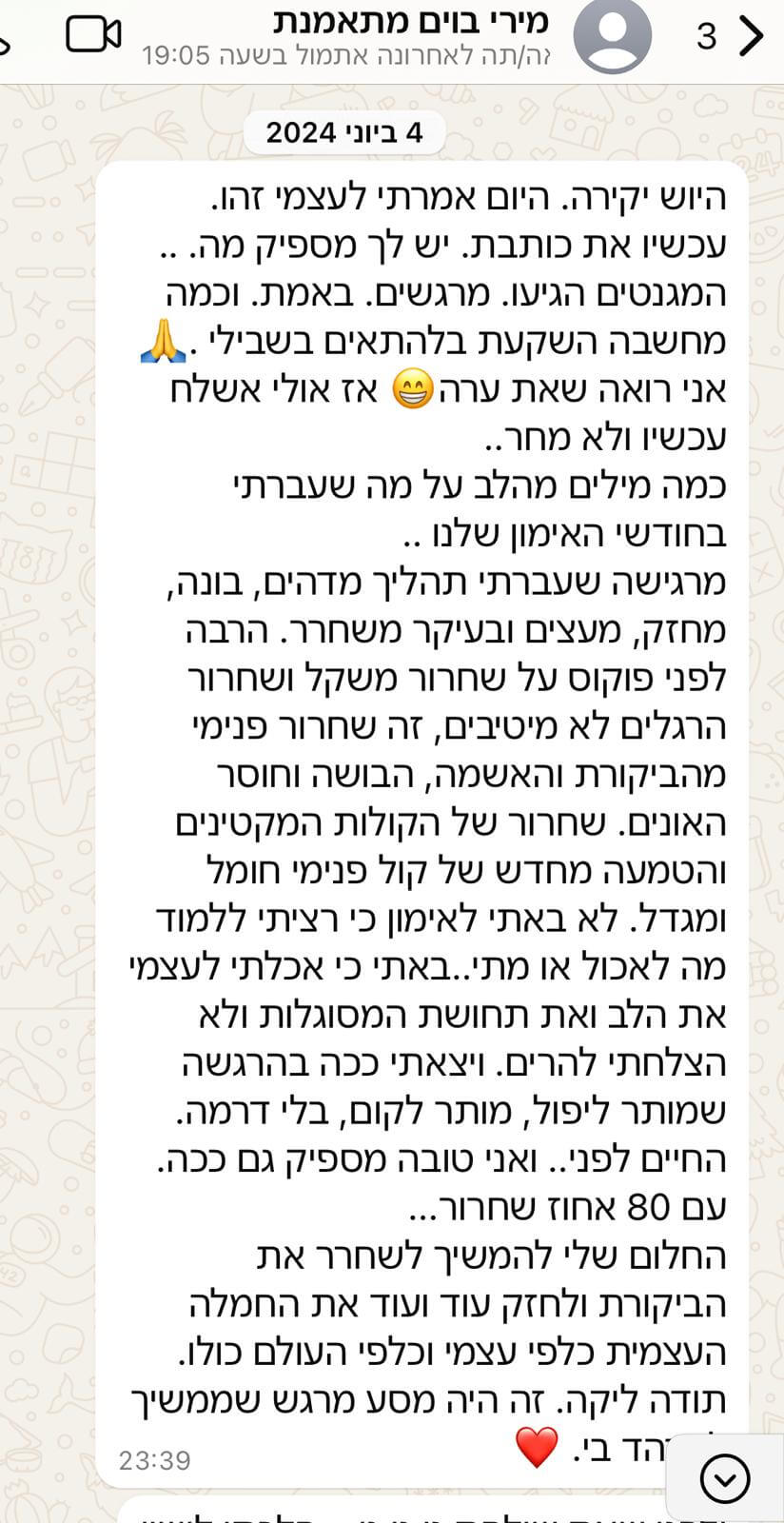Start a video call with מירי
This screenshot has height=1523, width=784.
[x=93, y=35]
